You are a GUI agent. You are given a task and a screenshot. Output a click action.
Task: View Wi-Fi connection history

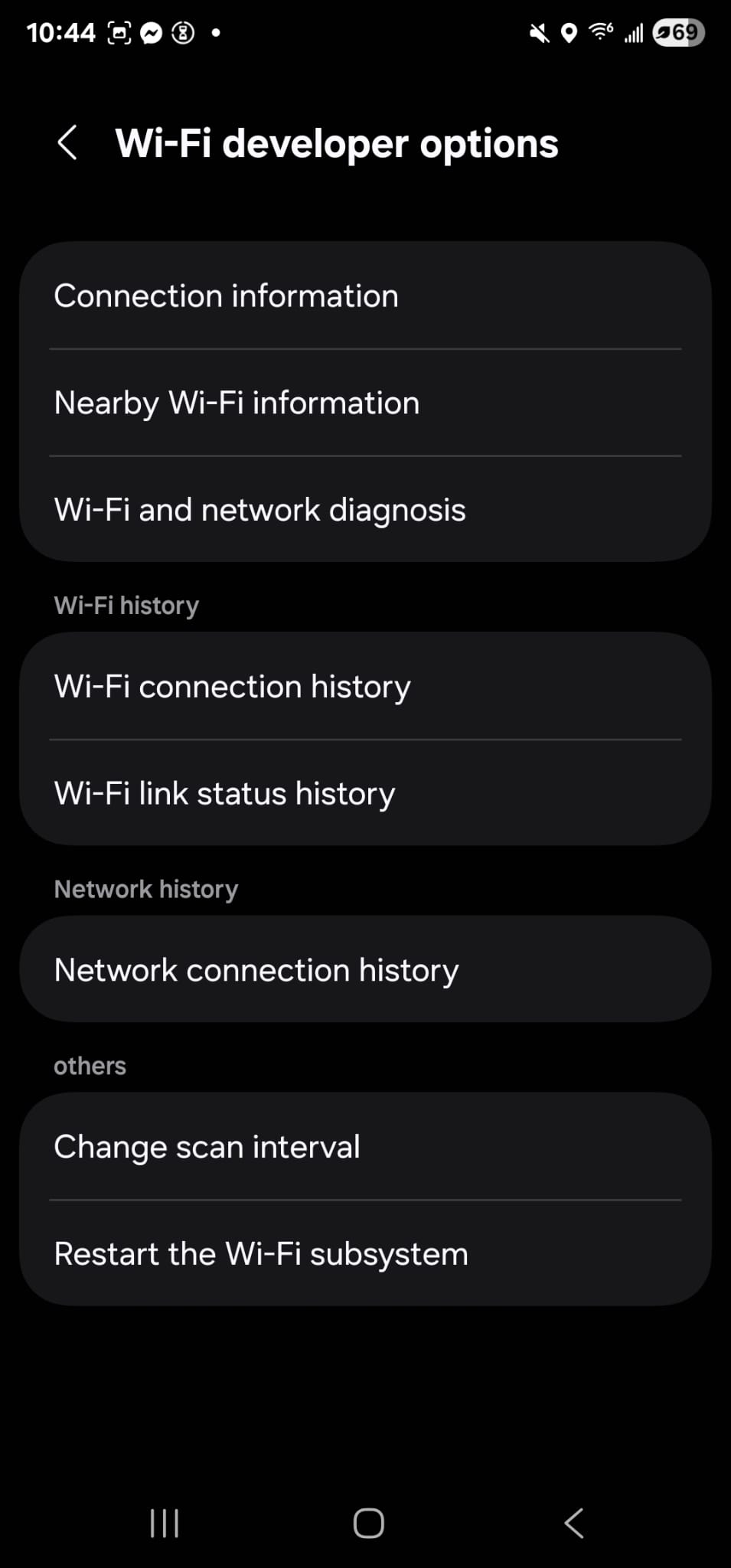coord(365,686)
